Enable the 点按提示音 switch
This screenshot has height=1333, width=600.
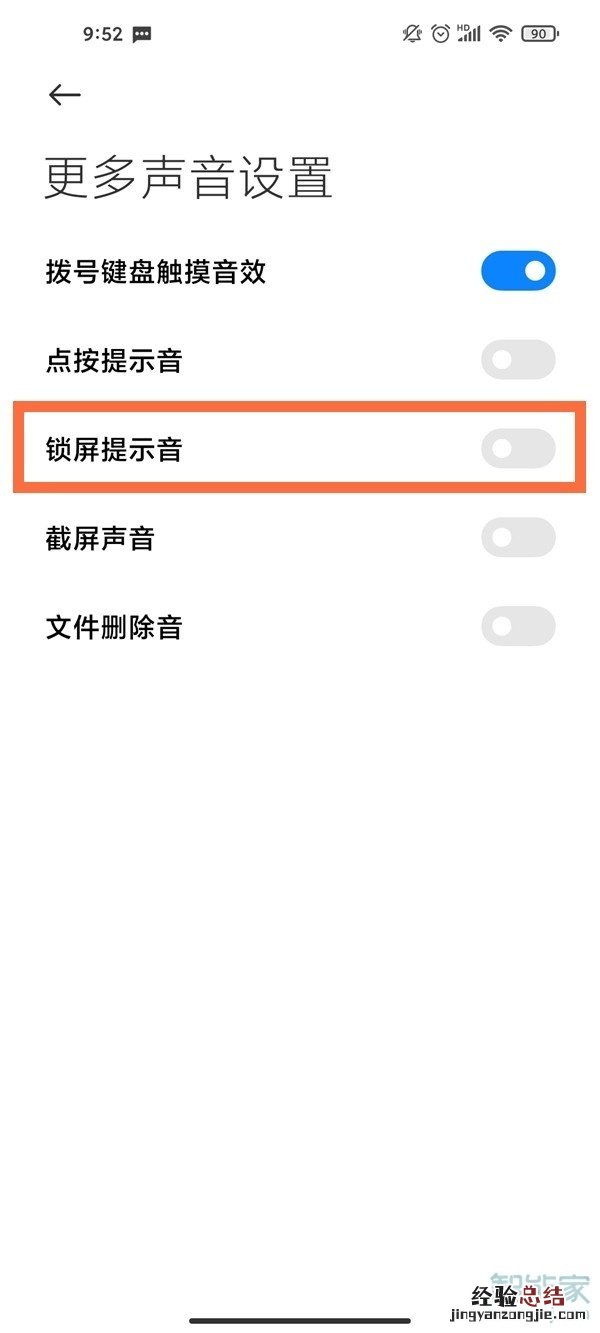[x=518, y=360]
